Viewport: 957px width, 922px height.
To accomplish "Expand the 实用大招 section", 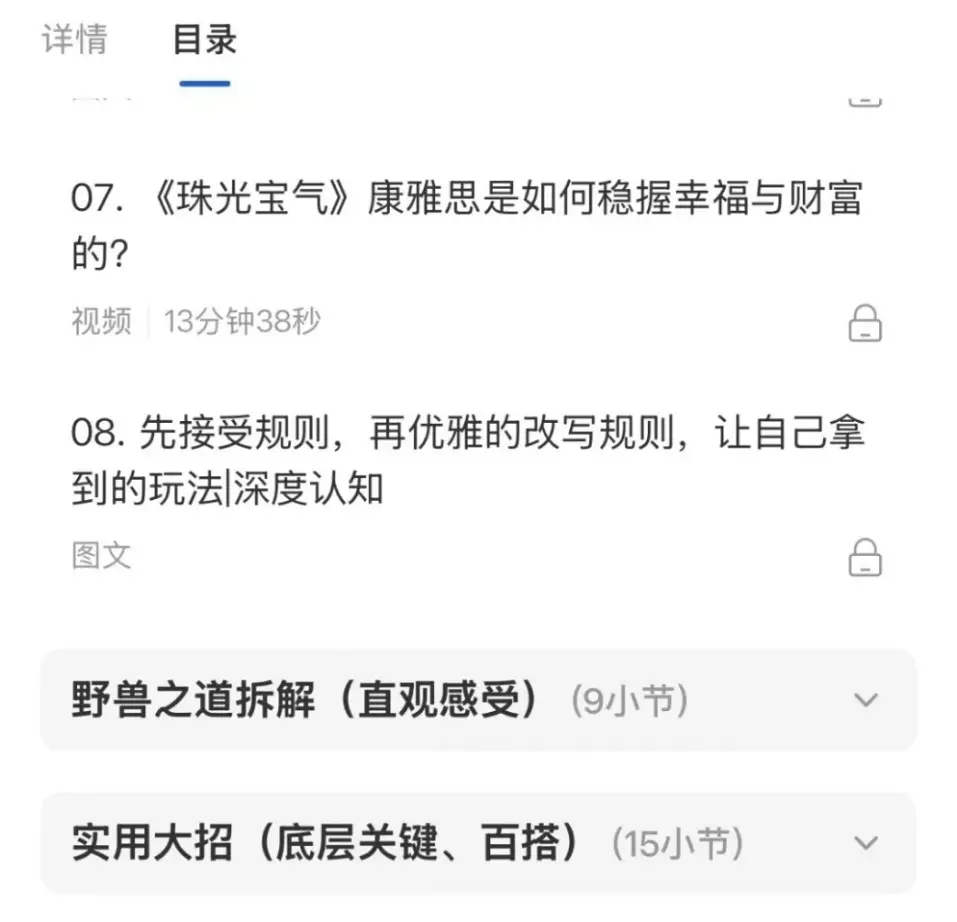I will [x=478, y=843].
